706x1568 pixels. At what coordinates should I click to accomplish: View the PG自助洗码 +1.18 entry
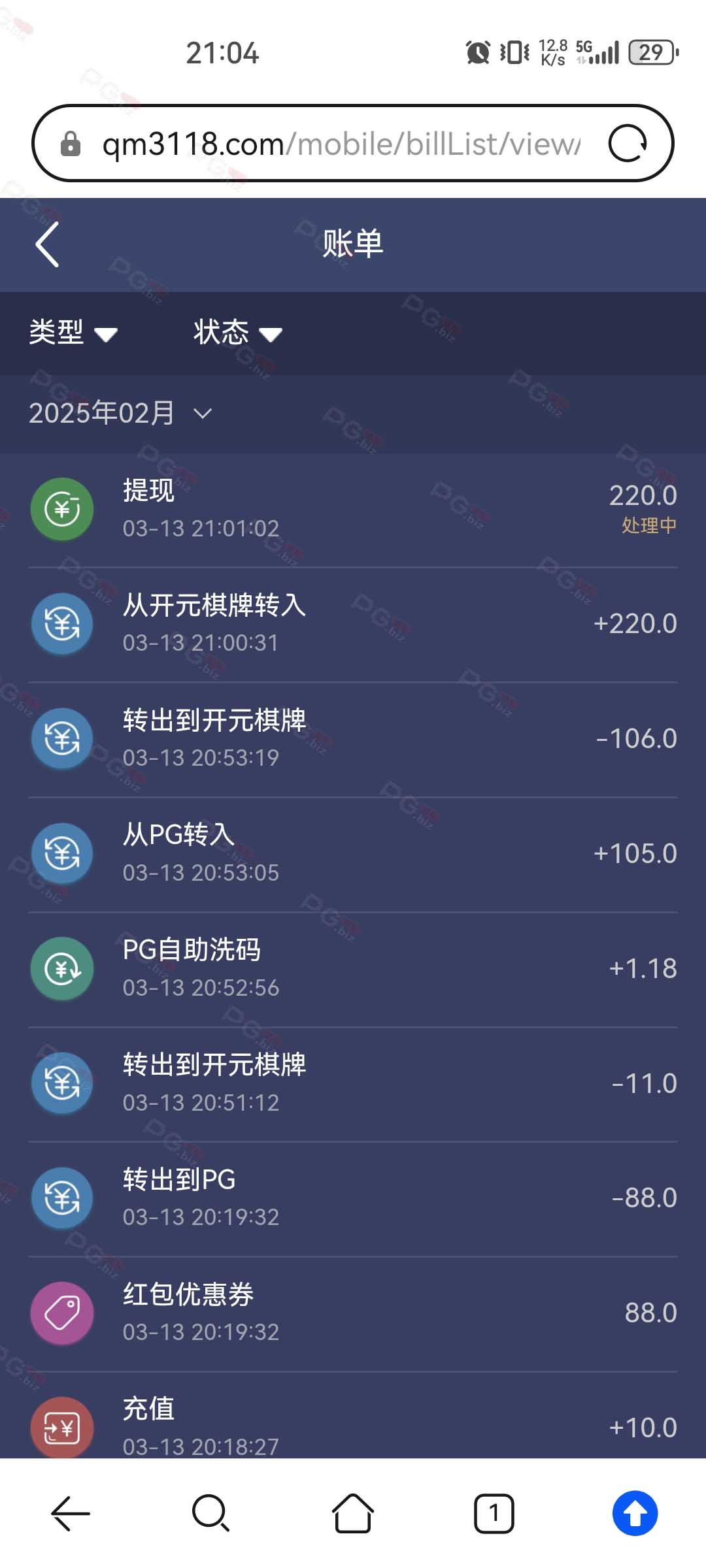click(x=353, y=970)
